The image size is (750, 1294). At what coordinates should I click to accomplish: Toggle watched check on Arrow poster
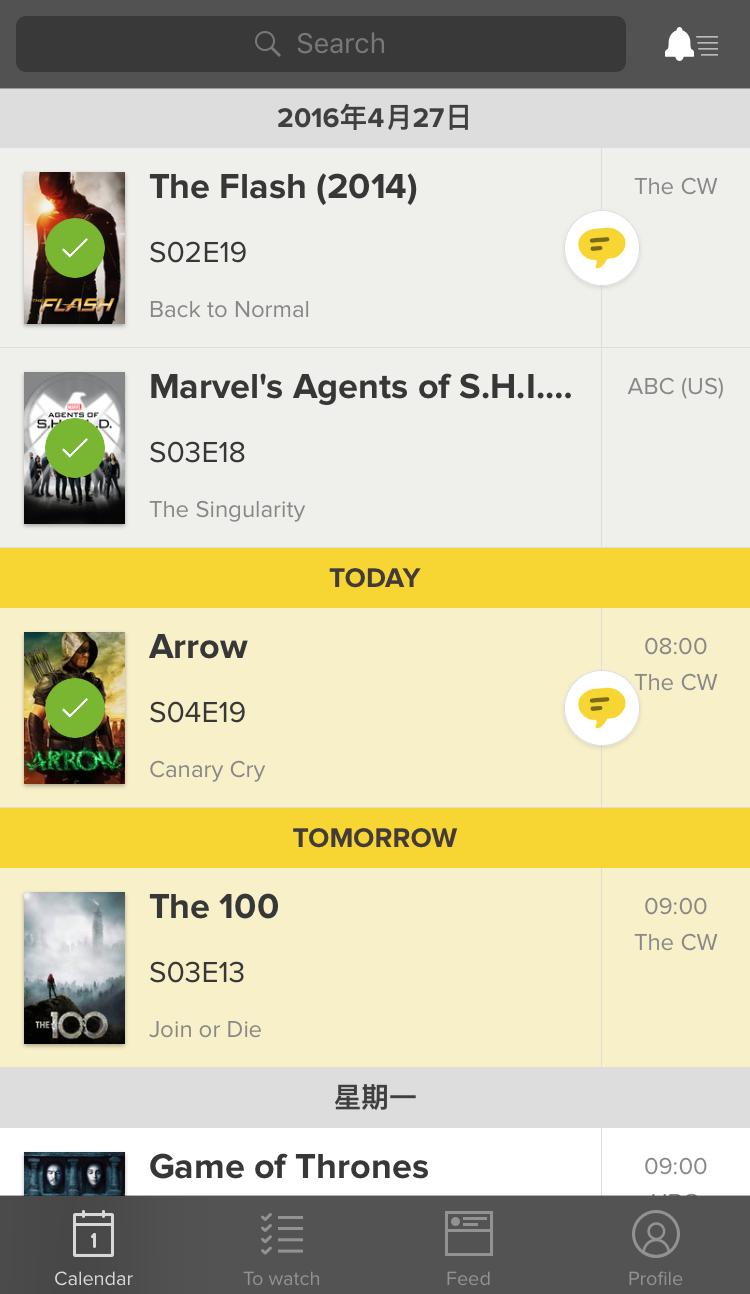coord(75,708)
